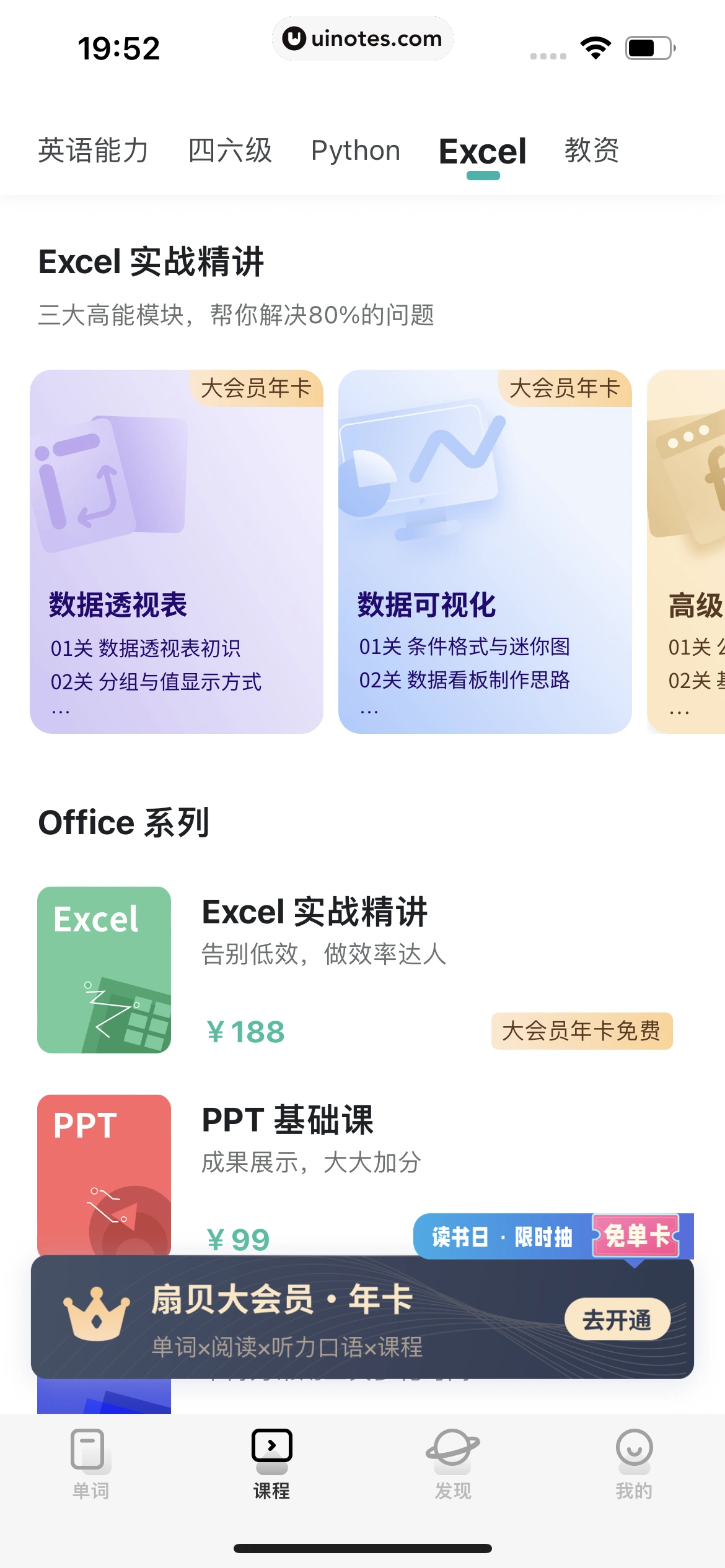Tap the 去开通 button on the banner
This screenshot has height=1568, width=725.
617,1319
